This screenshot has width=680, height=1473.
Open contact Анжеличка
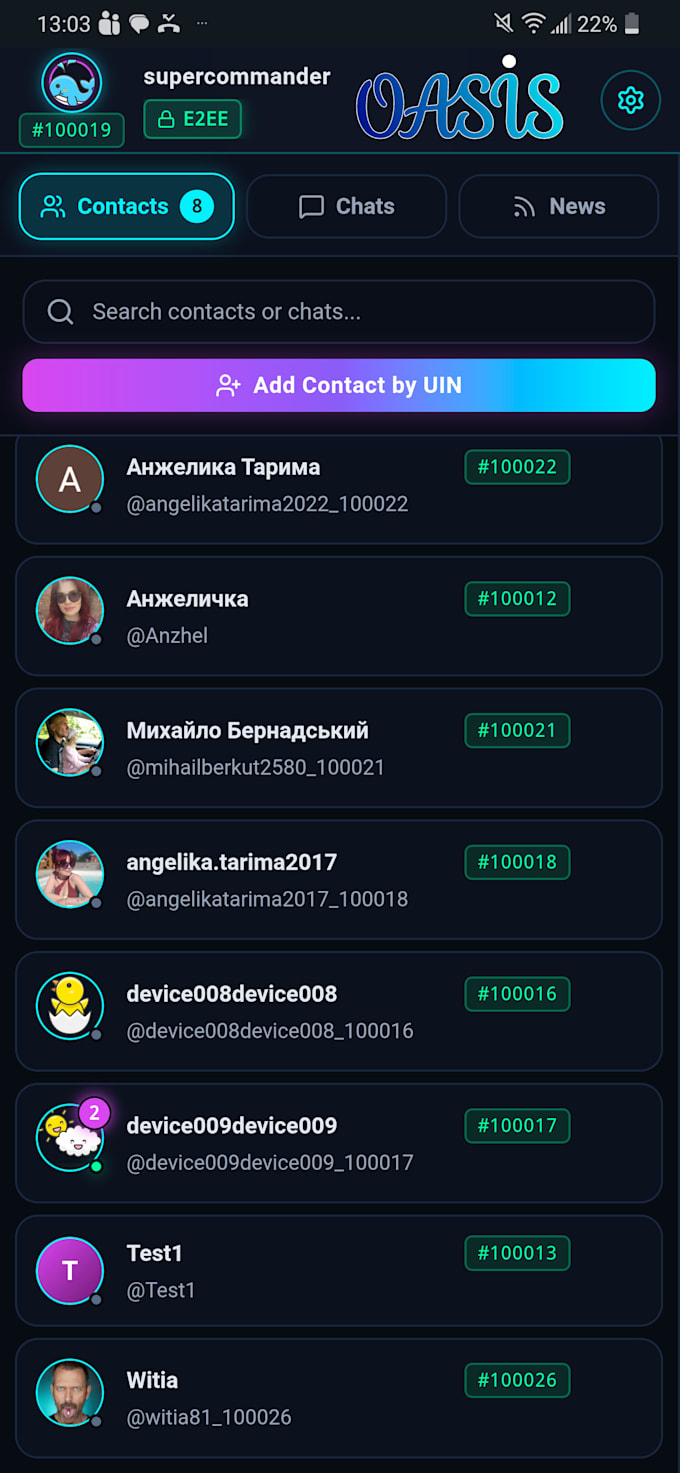339,616
